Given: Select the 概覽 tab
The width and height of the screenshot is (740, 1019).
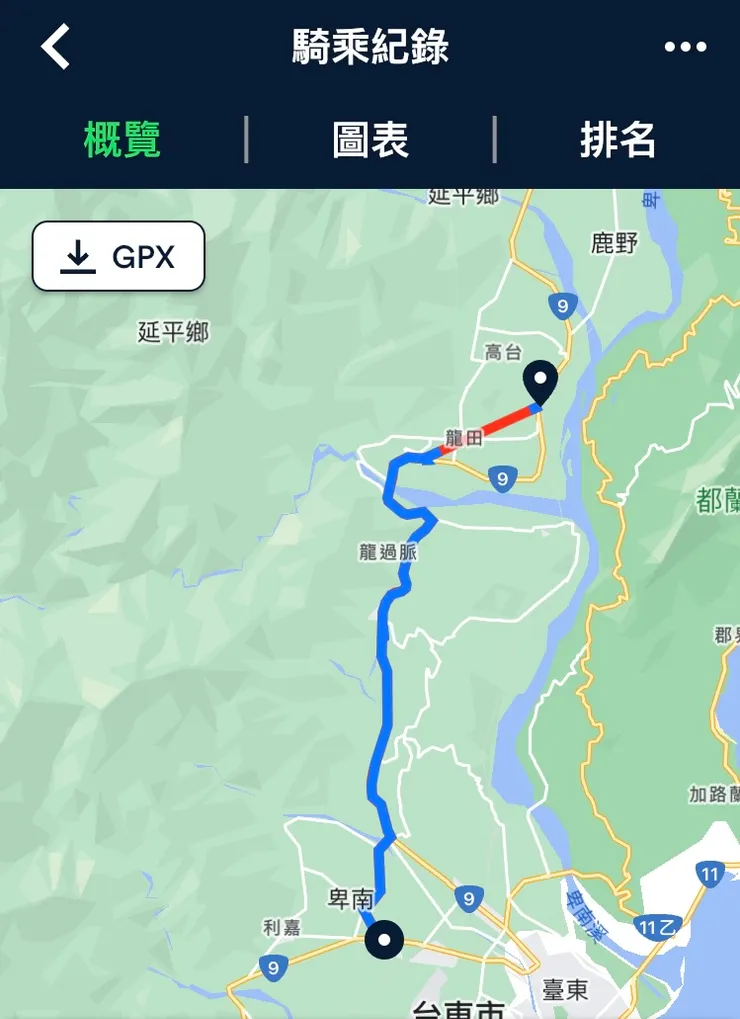Looking at the screenshot, I should pyautogui.click(x=122, y=140).
